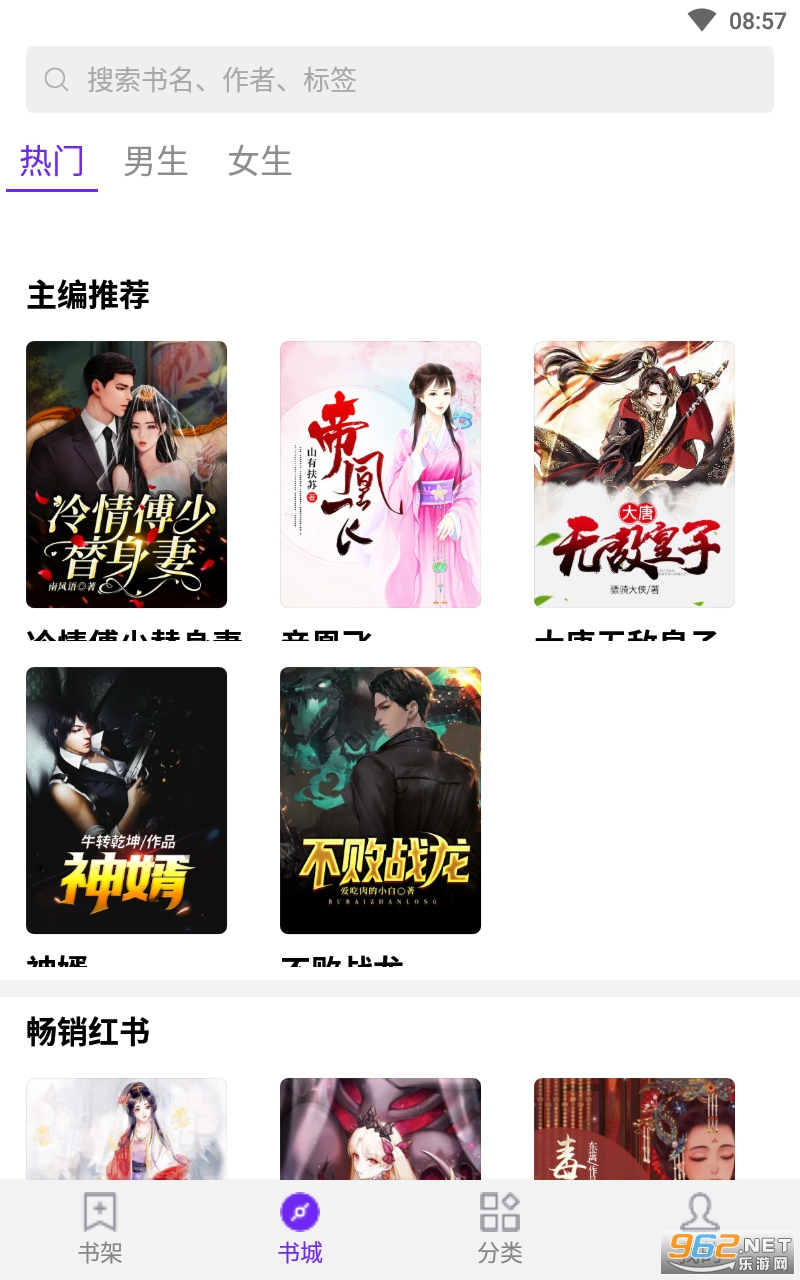
Task: Go to the 书架 bookshelf tab
Action: (x=100, y=1228)
